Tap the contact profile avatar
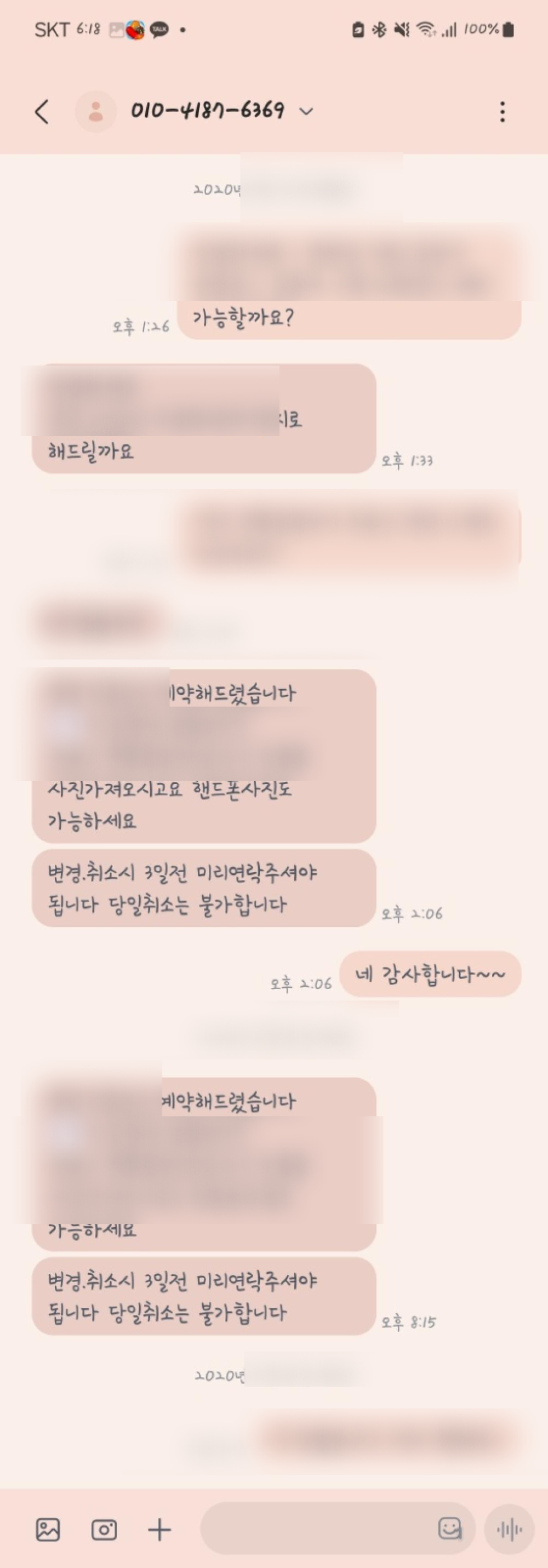 pyautogui.click(x=95, y=111)
